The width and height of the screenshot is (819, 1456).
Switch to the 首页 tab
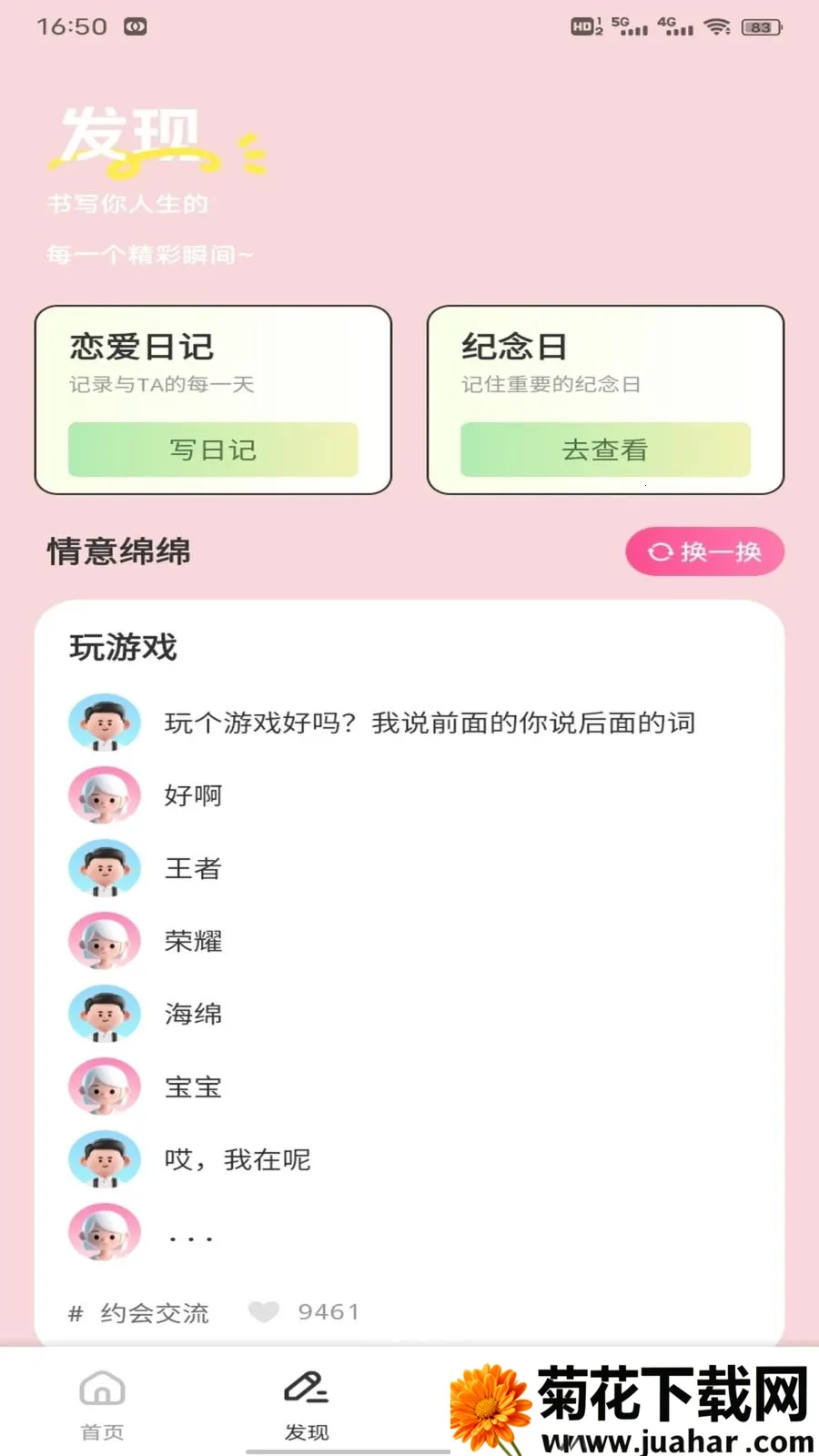(102, 1406)
